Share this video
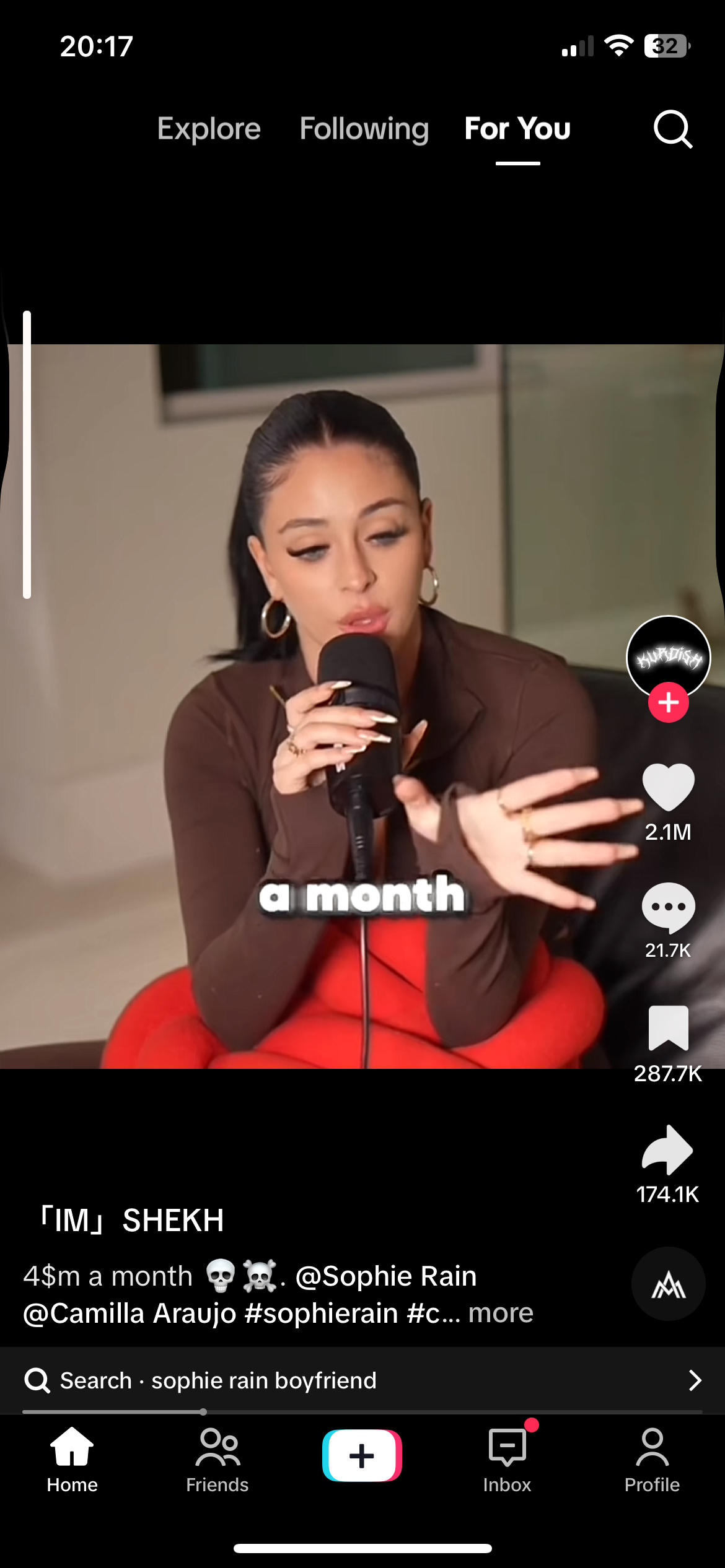This screenshot has width=725, height=1568. (668, 1149)
